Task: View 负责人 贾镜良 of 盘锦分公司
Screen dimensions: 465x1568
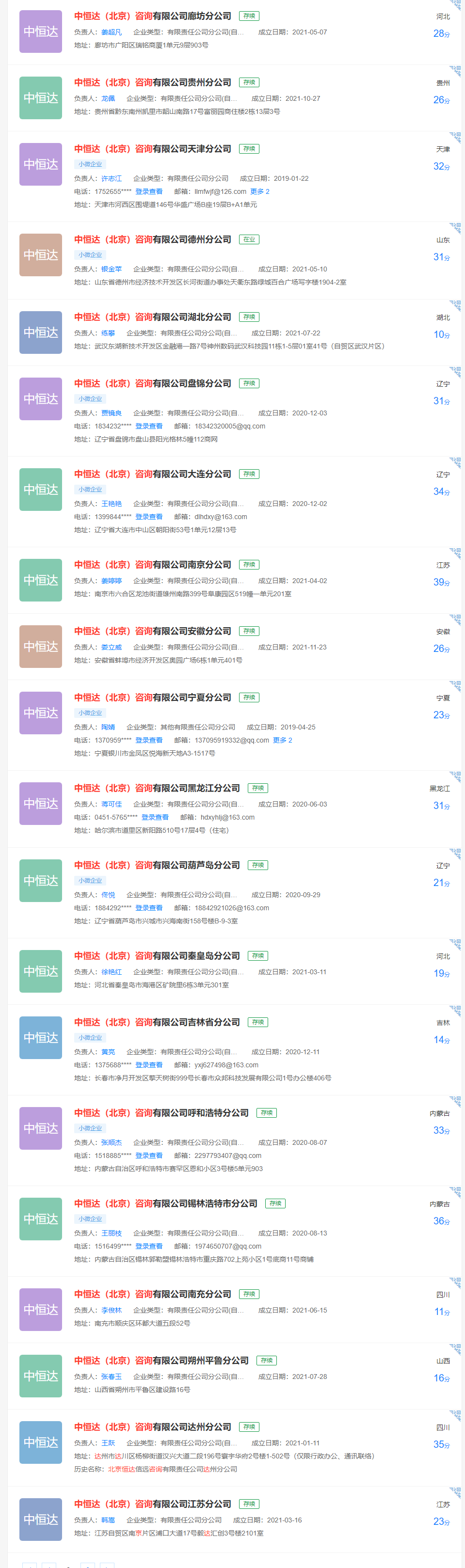Action: (x=112, y=412)
